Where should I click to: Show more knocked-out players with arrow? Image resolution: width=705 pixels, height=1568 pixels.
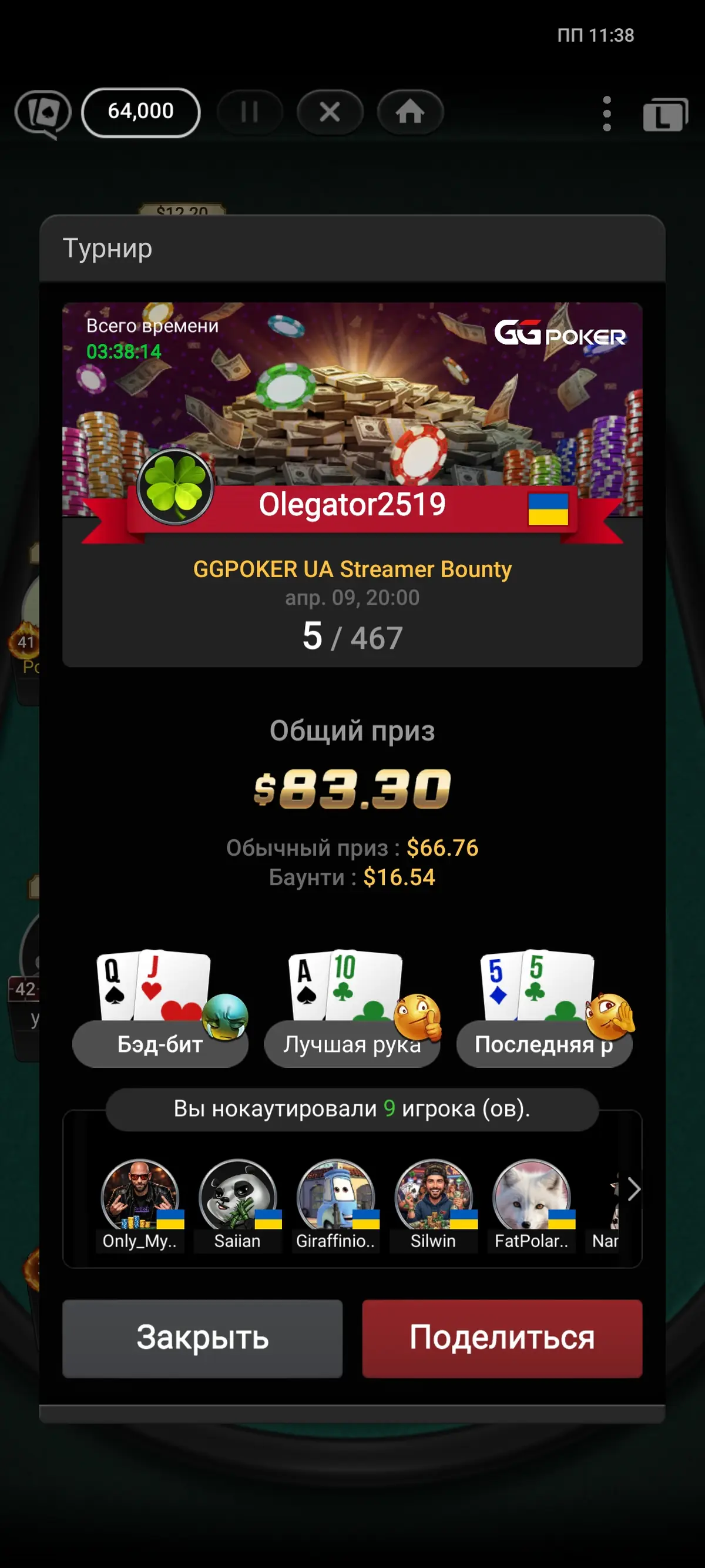(633, 1189)
